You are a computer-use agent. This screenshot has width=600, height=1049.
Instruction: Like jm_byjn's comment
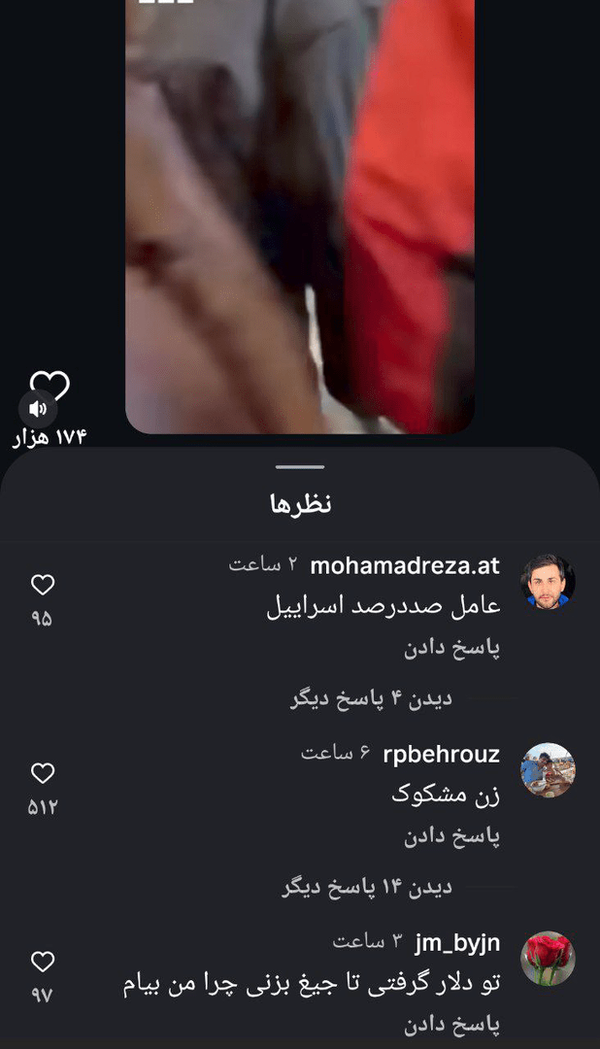coord(42,962)
